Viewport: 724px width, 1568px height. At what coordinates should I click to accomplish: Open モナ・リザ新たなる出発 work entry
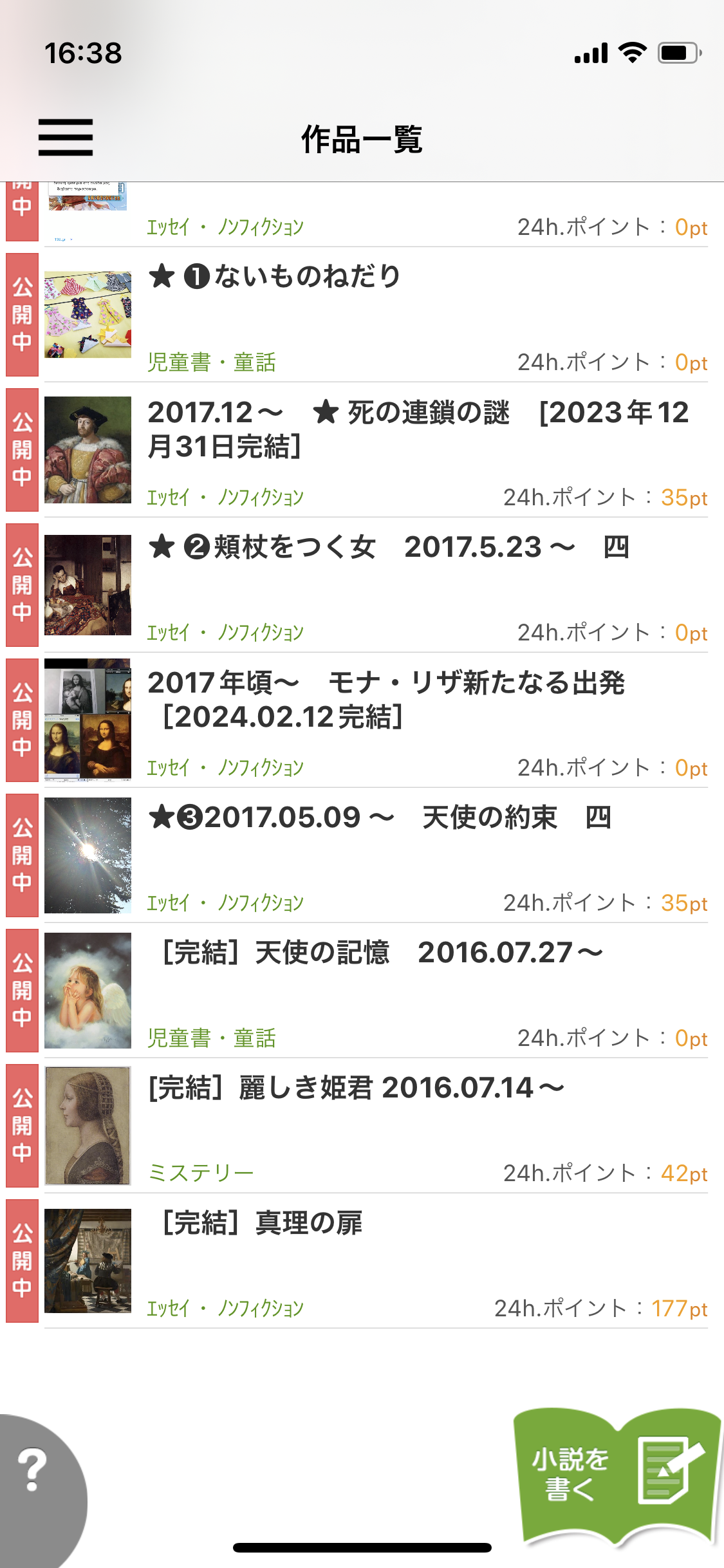[x=386, y=700]
